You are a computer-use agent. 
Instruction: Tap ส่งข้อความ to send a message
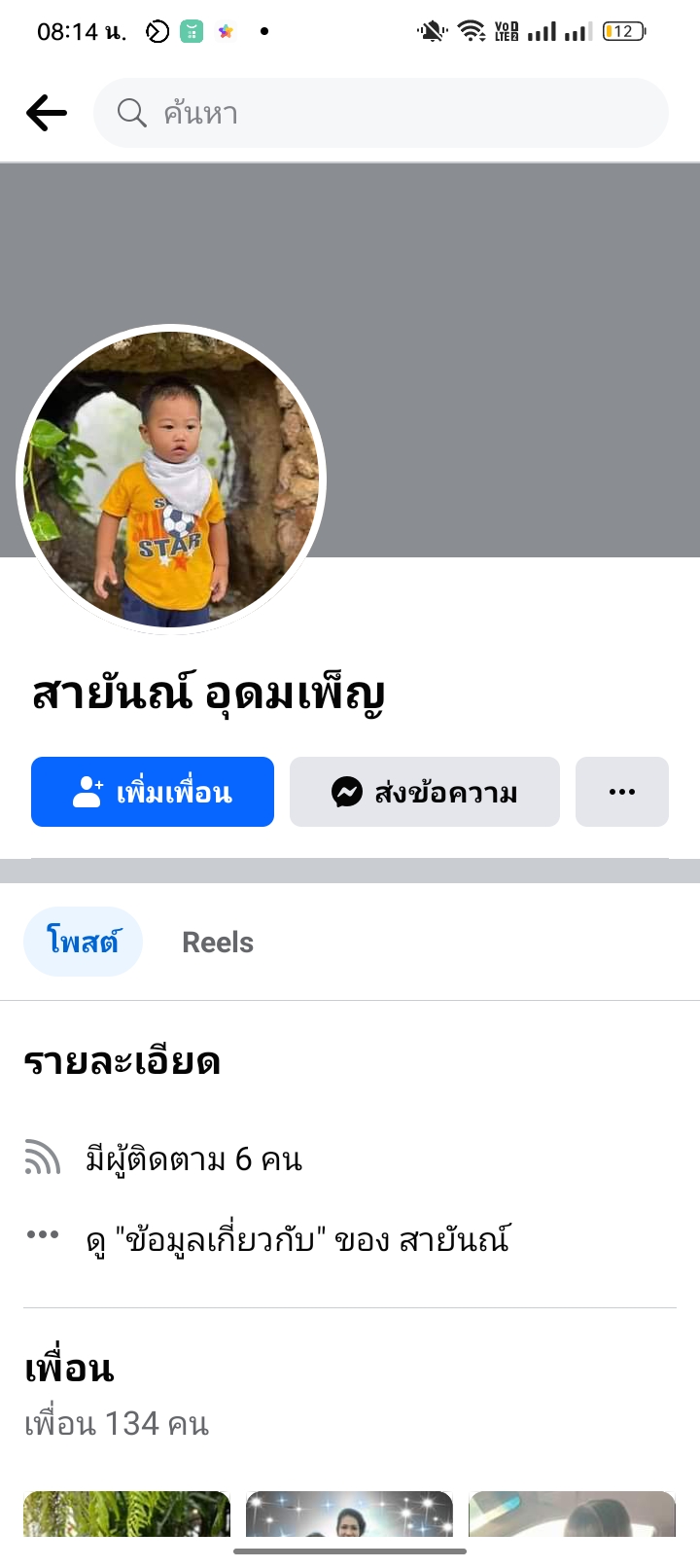(424, 792)
